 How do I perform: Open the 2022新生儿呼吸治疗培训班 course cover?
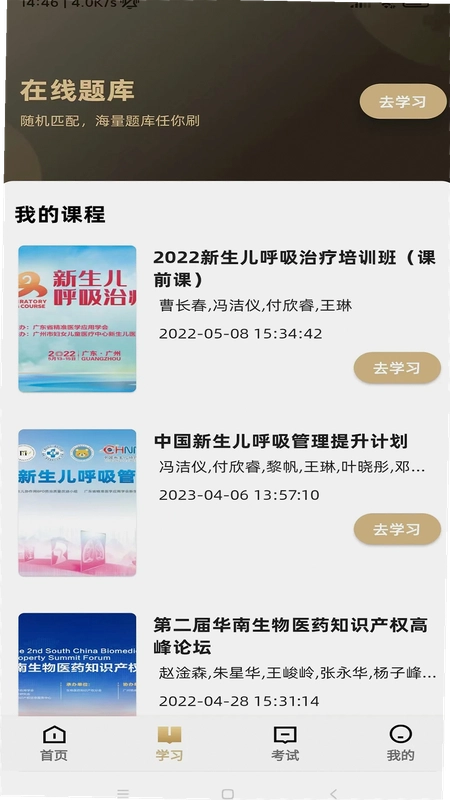(x=77, y=319)
